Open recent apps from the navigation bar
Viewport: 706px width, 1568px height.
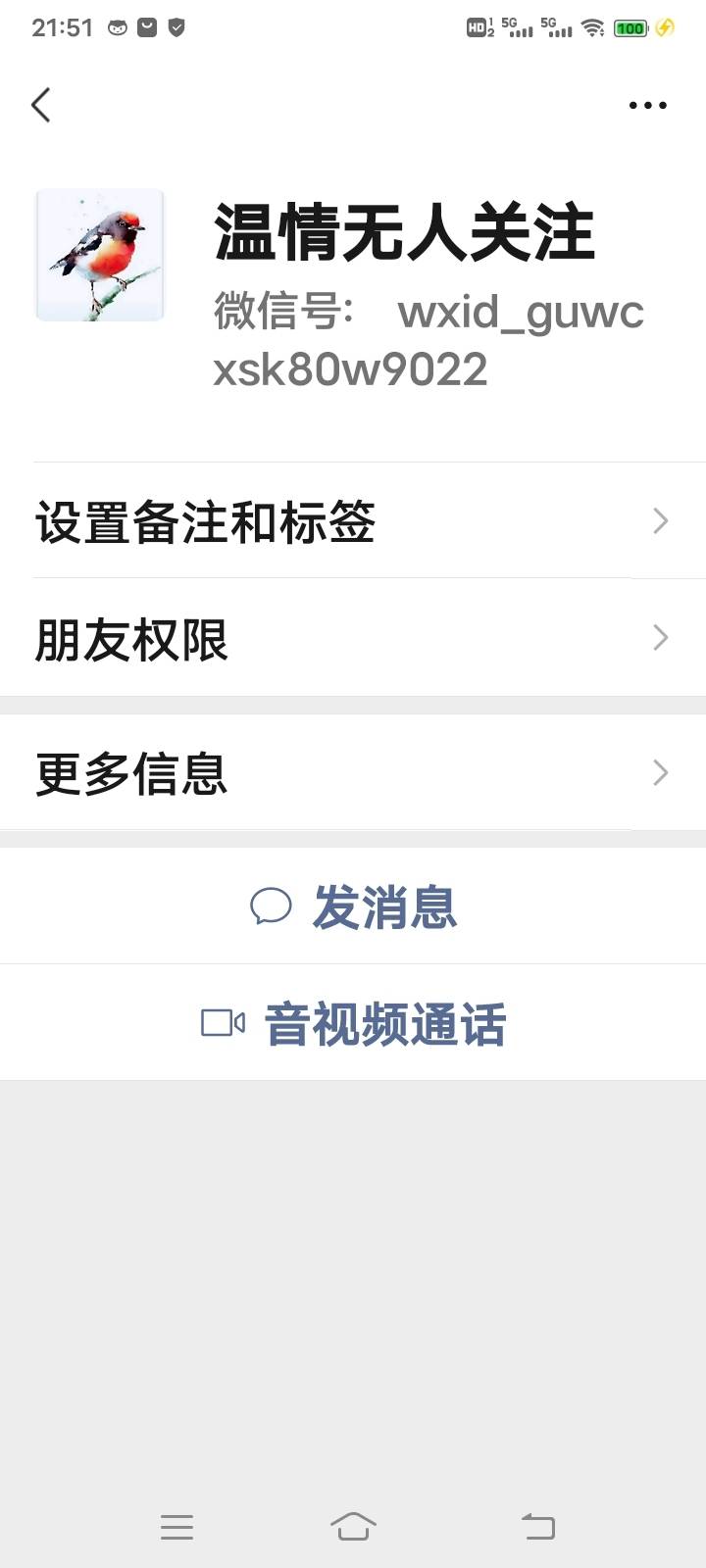coord(176,1527)
